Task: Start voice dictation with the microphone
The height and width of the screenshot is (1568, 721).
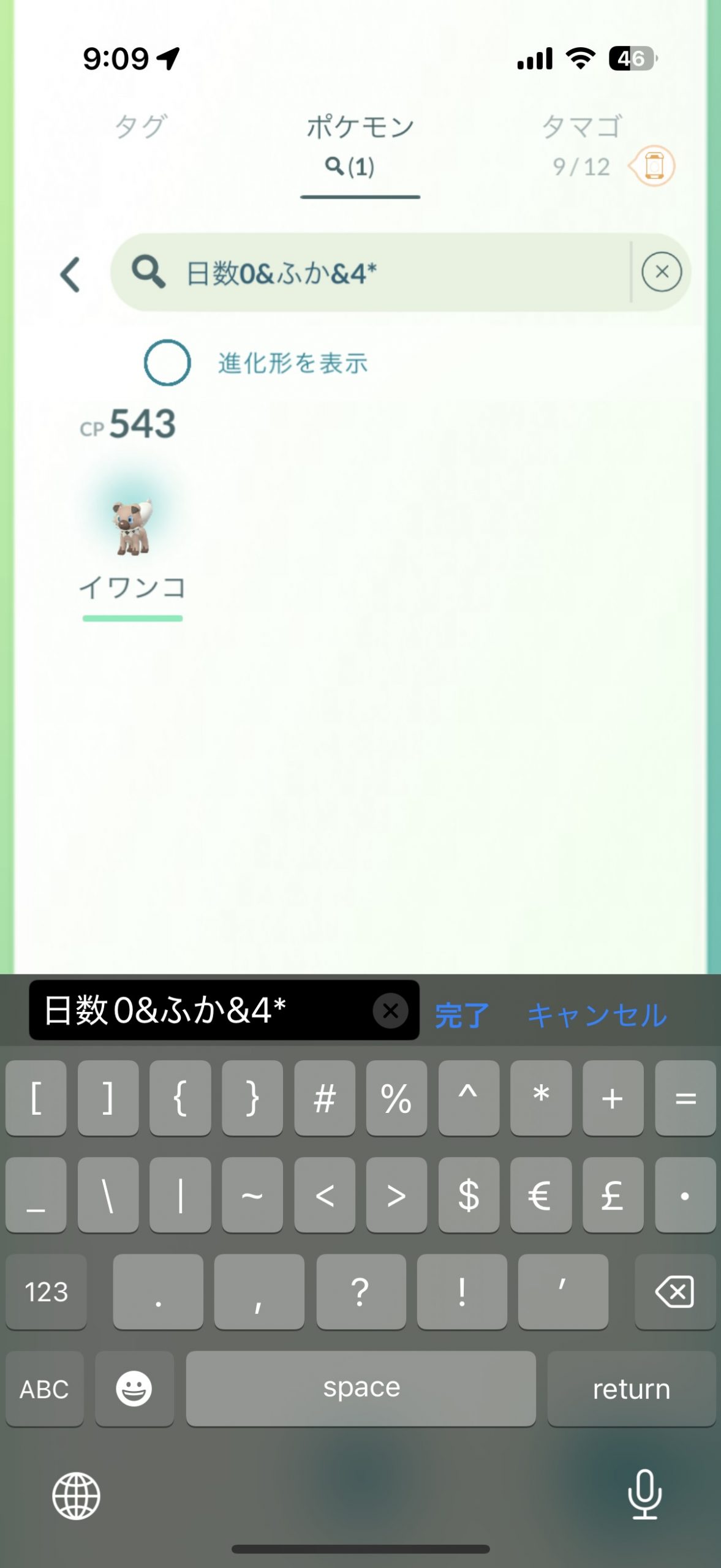Action: [644, 1494]
